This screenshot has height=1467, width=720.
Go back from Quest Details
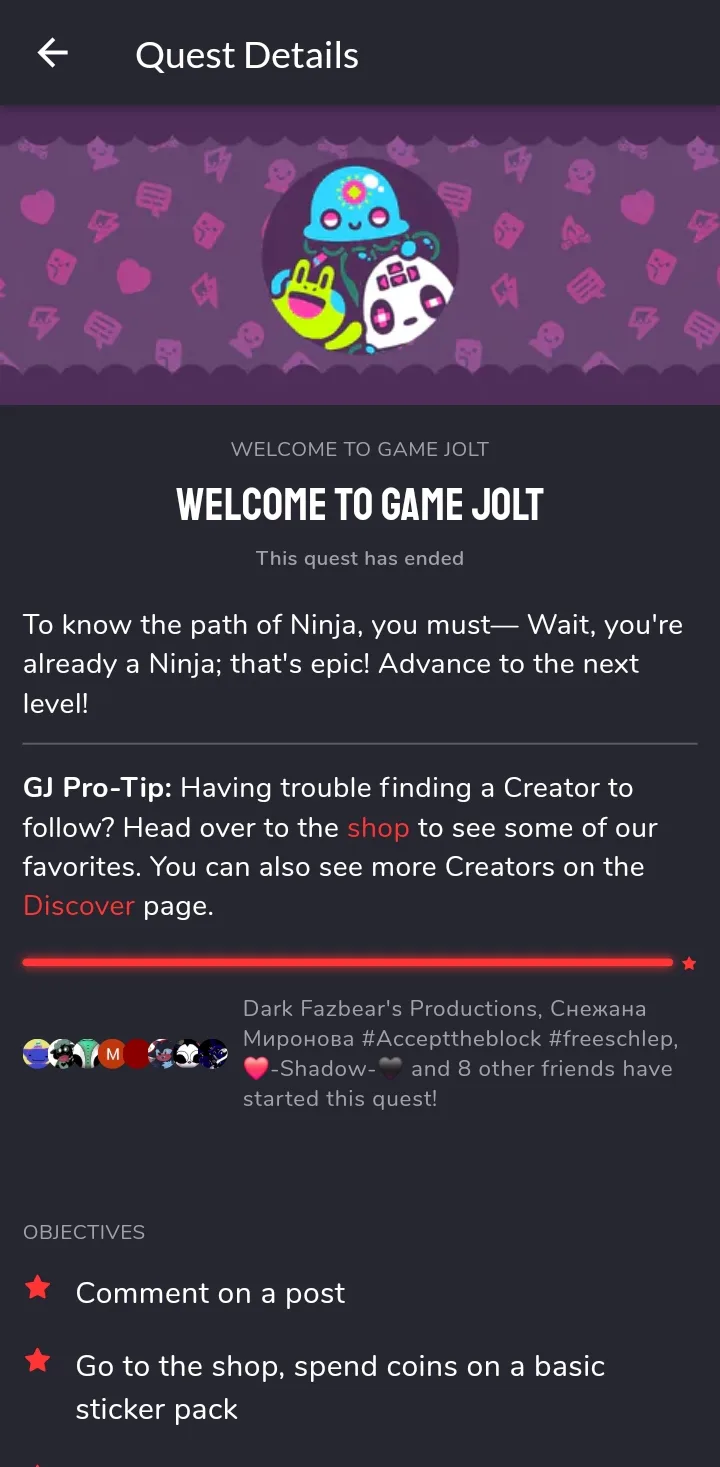coord(52,53)
